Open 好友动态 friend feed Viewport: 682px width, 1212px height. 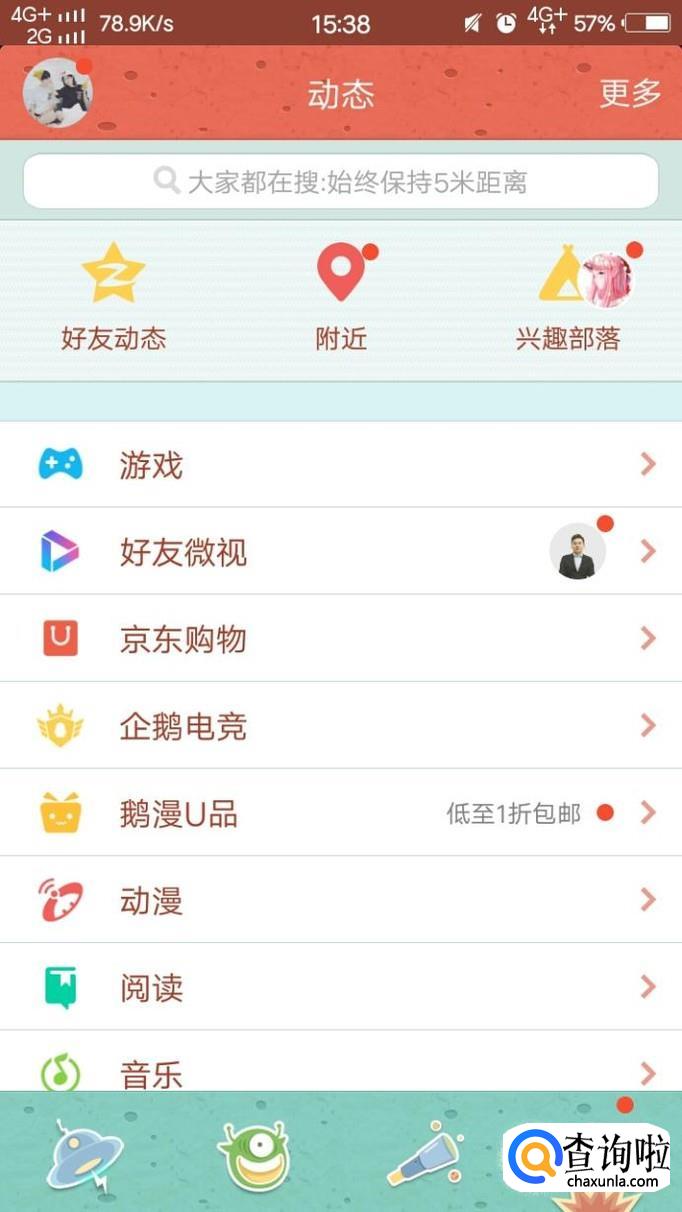point(113,297)
